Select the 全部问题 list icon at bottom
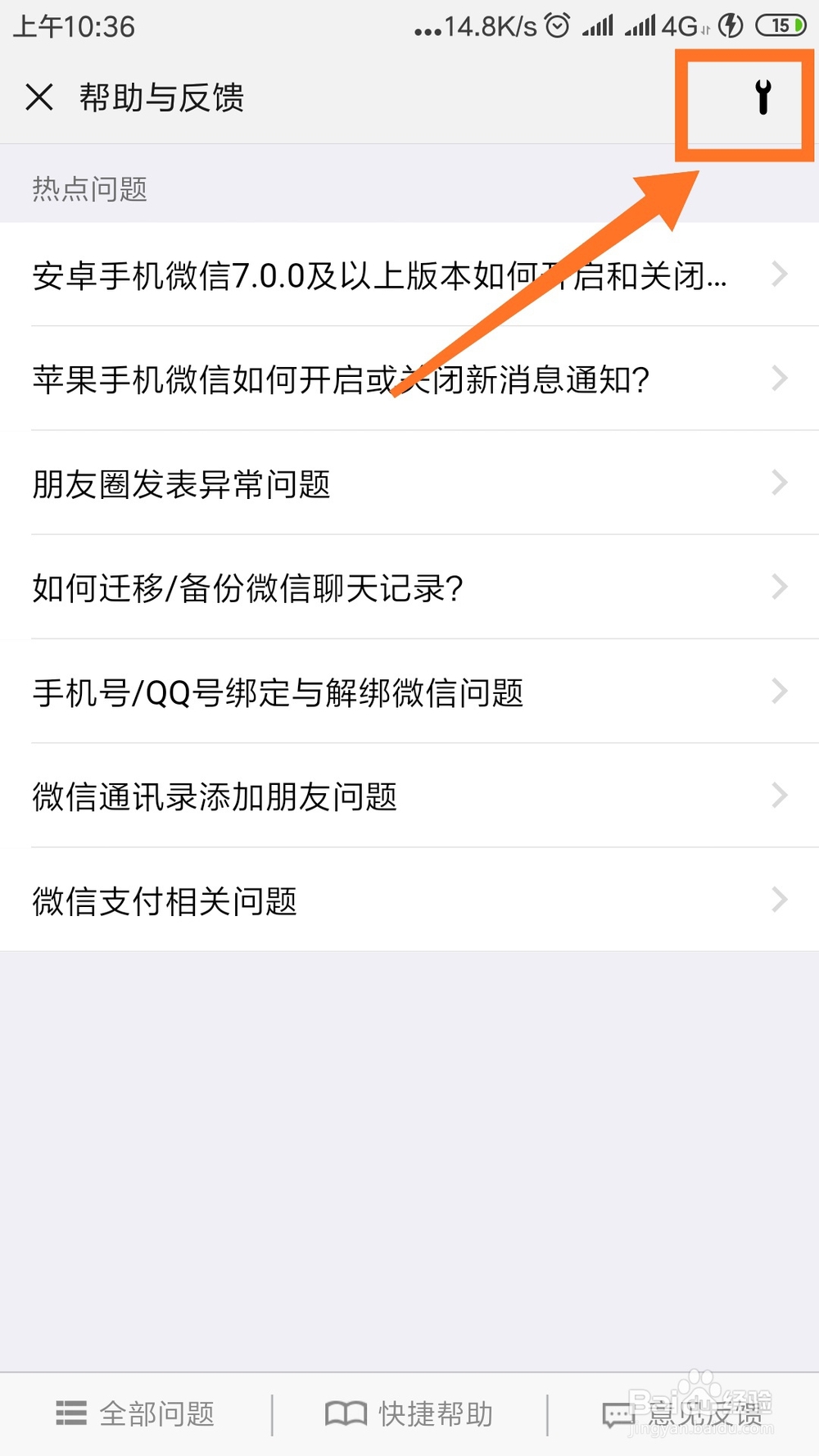819x1456 pixels. coord(72,1413)
